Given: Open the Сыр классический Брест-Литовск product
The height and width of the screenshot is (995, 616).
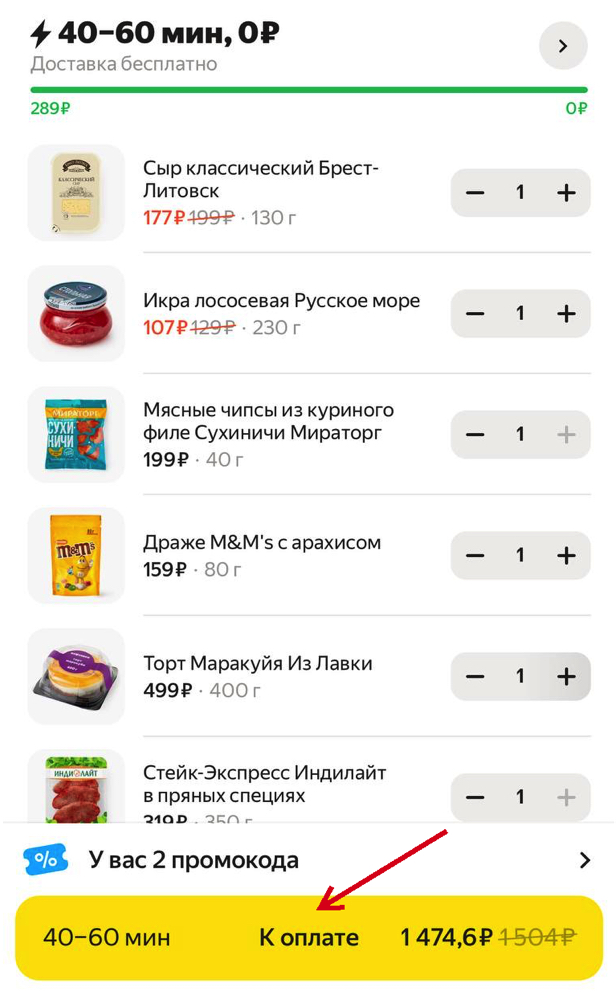Looking at the screenshot, I should [260, 179].
